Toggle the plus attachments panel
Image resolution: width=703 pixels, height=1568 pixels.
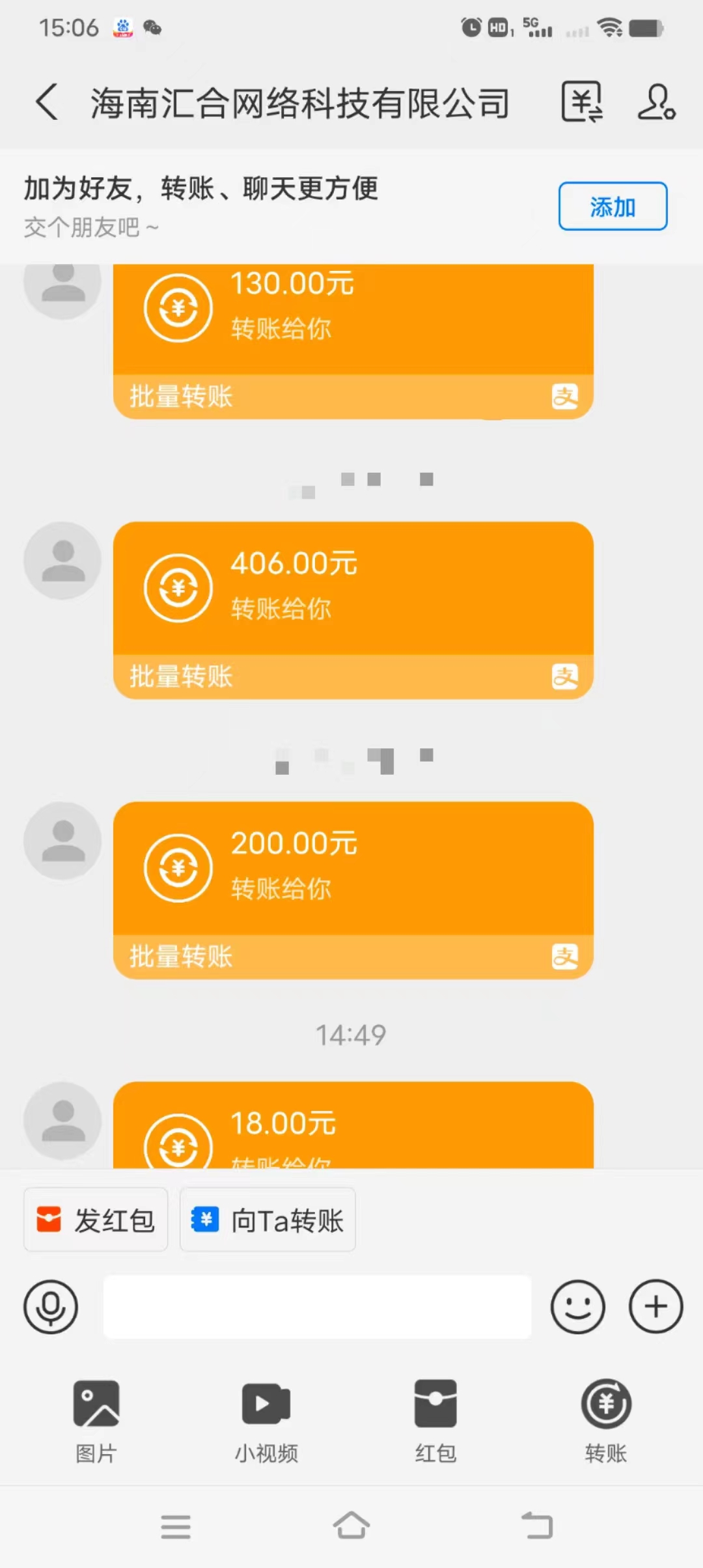click(655, 1306)
